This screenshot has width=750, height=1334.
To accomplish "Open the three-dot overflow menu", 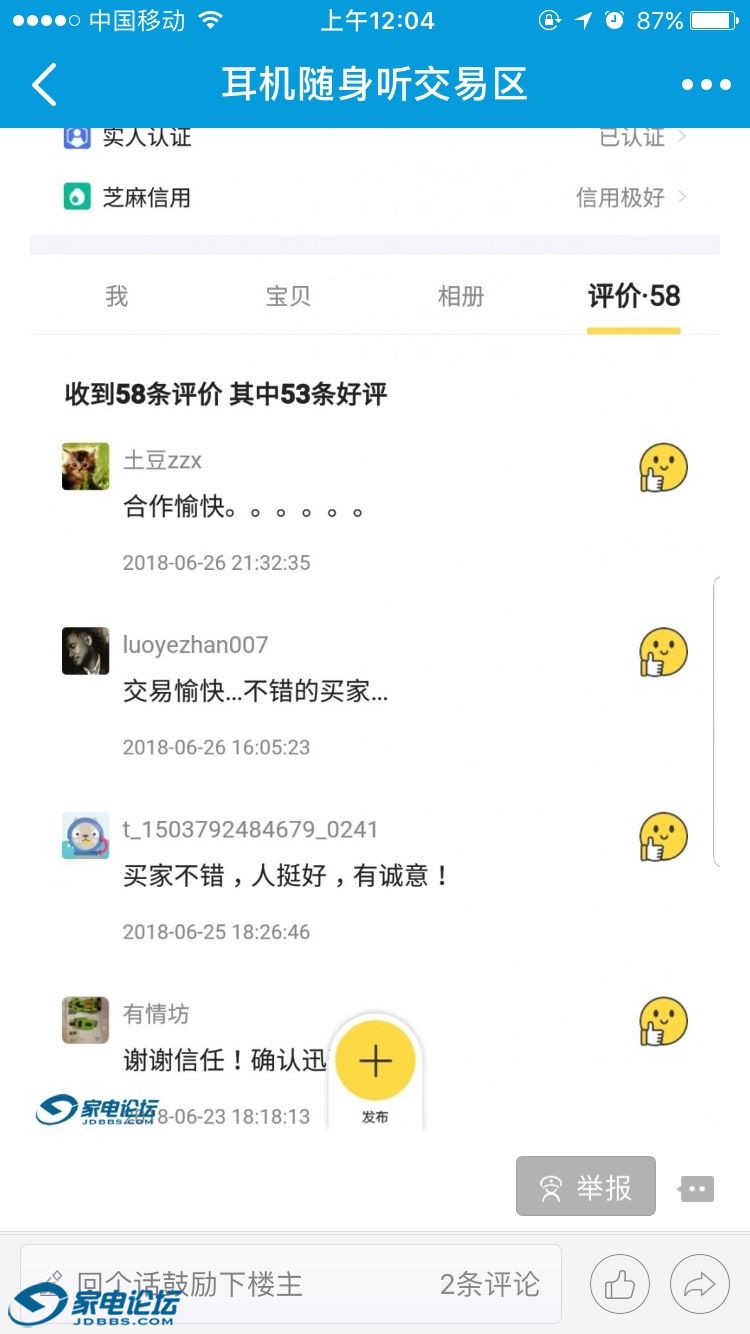I will pyautogui.click(x=706, y=85).
